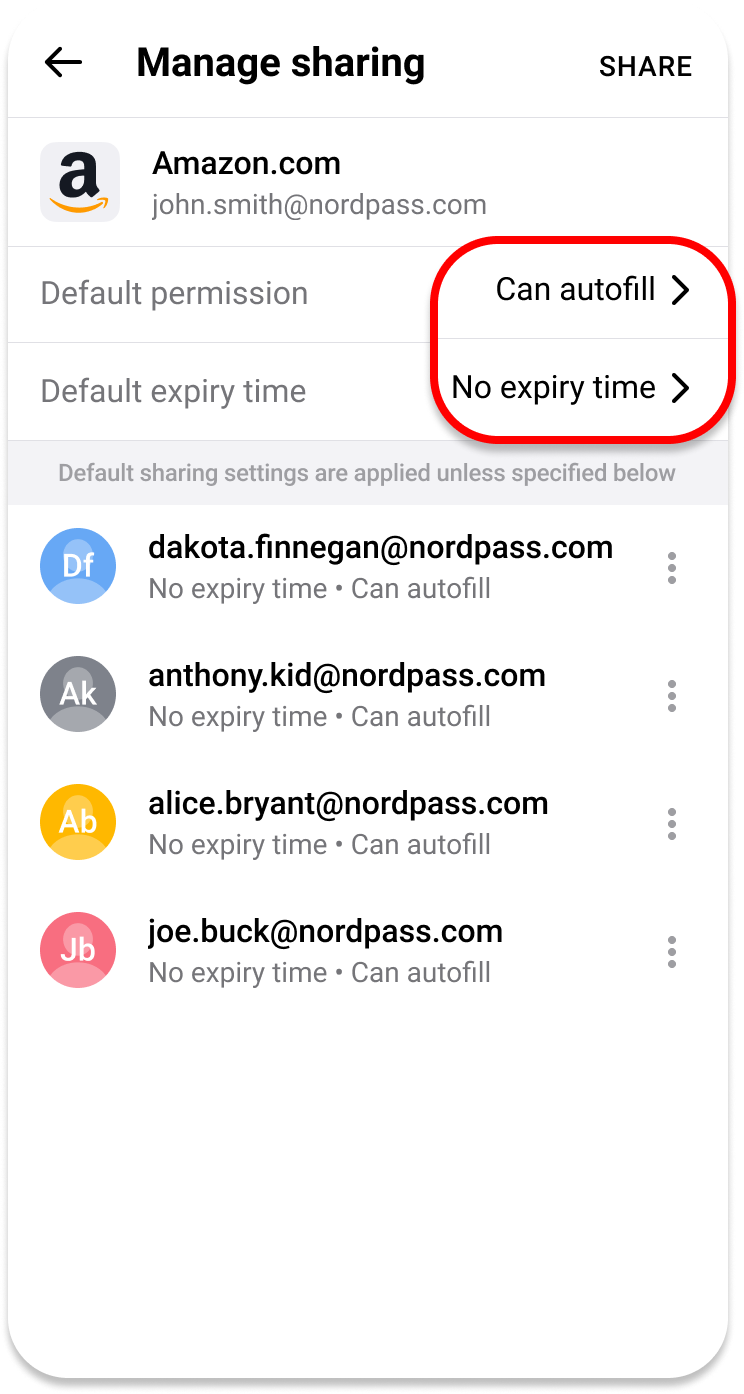Image resolution: width=744 pixels, height=1394 pixels.
Task: Go back from Manage sharing
Action: click(63, 63)
